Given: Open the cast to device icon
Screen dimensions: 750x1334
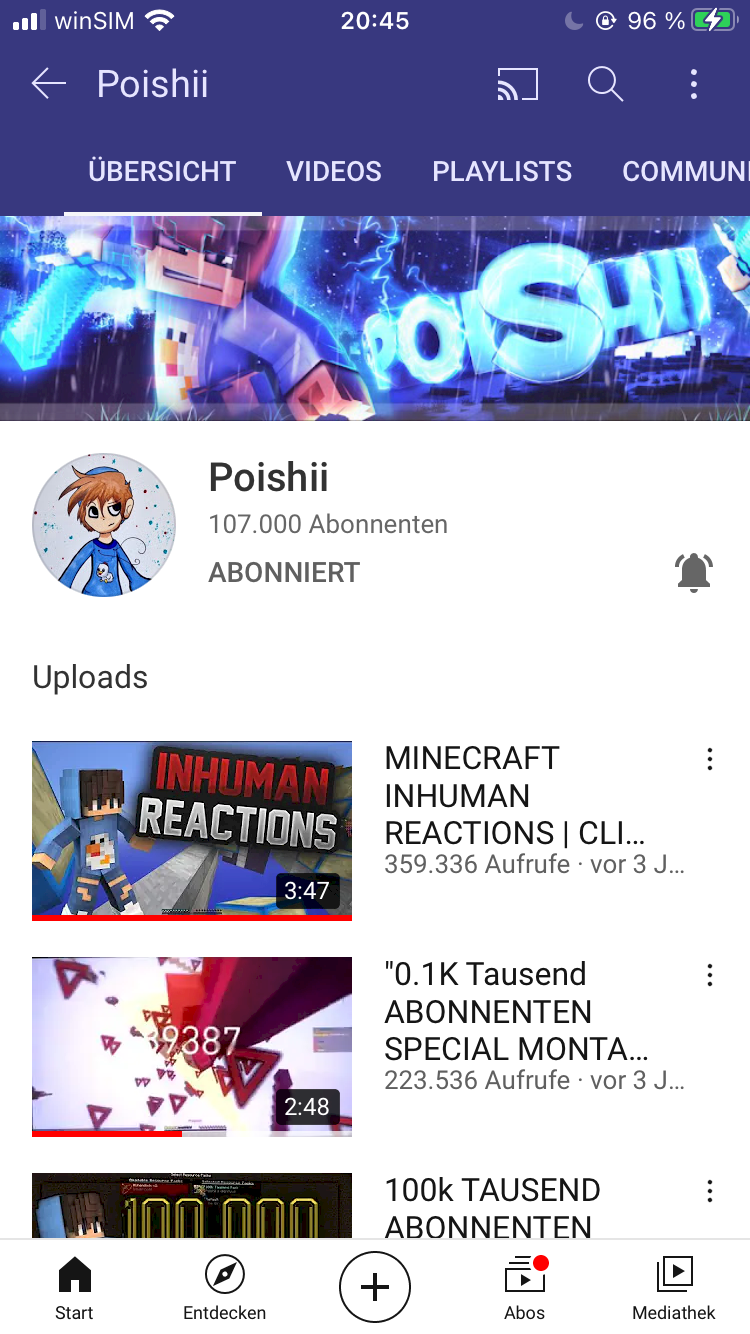Looking at the screenshot, I should 518,85.
